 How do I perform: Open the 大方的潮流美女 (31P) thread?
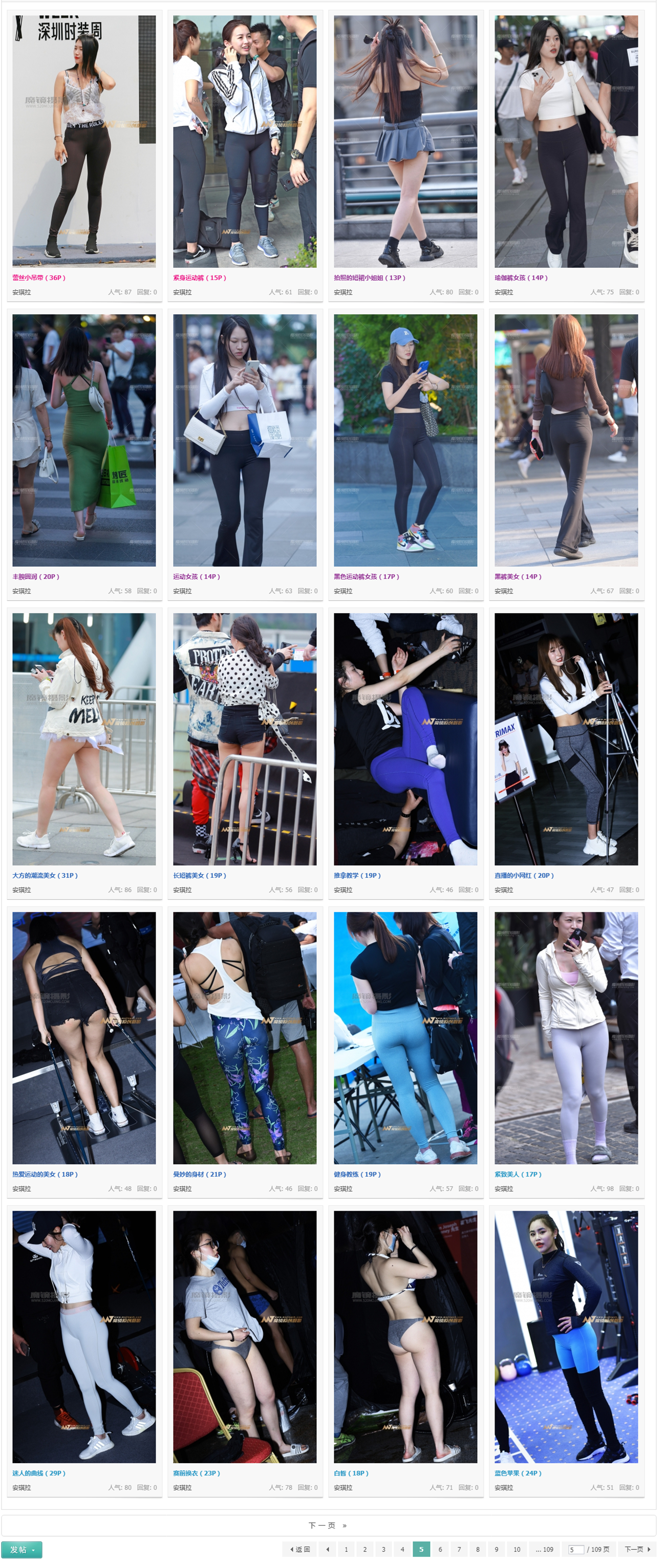45,875
